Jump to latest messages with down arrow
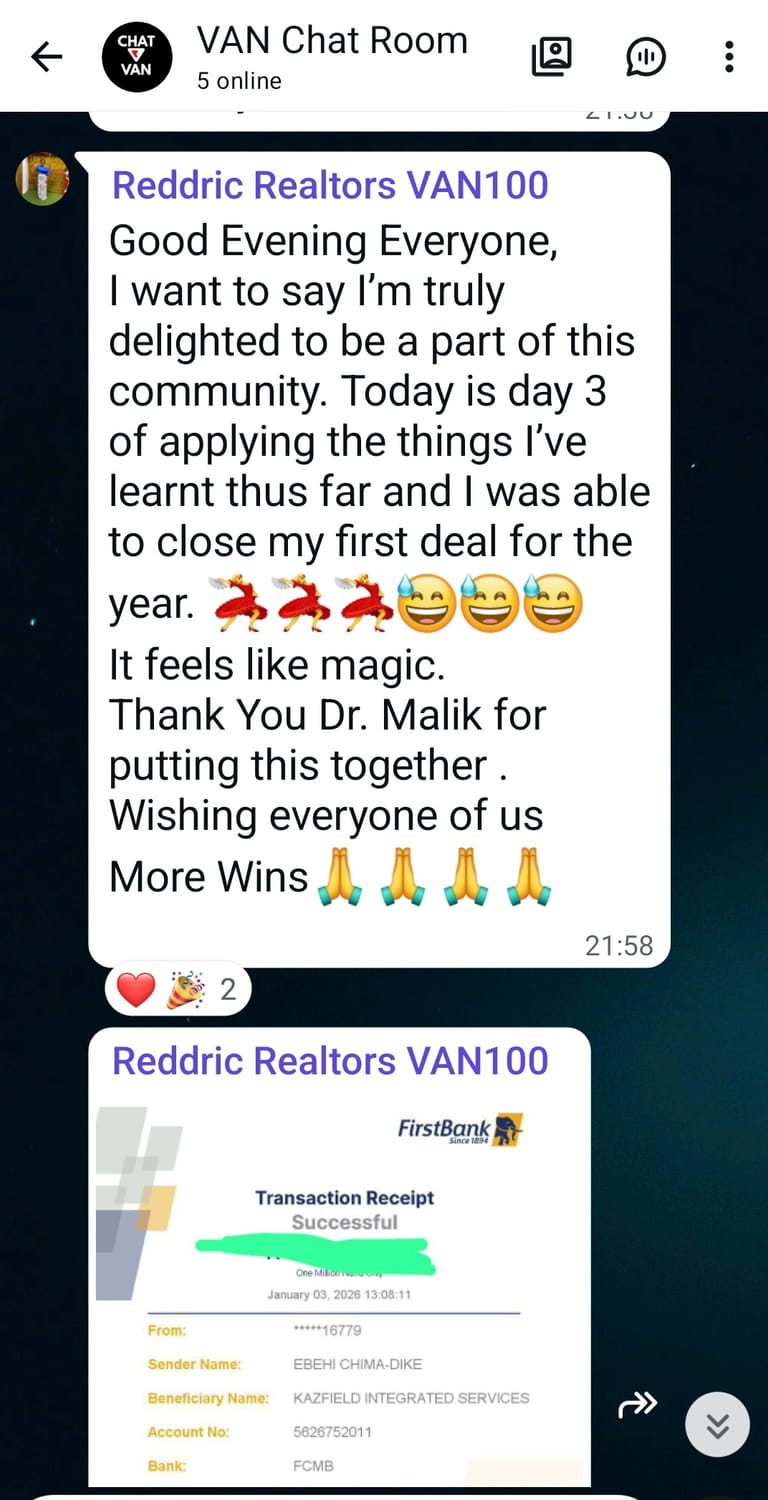The image size is (768, 1500). [717, 1424]
